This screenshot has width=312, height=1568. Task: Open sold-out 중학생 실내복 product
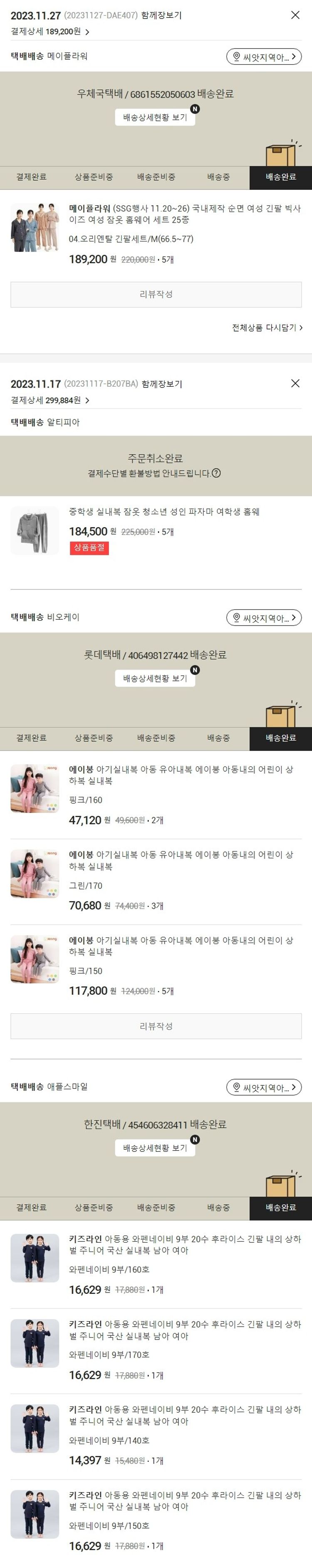click(164, 512)
